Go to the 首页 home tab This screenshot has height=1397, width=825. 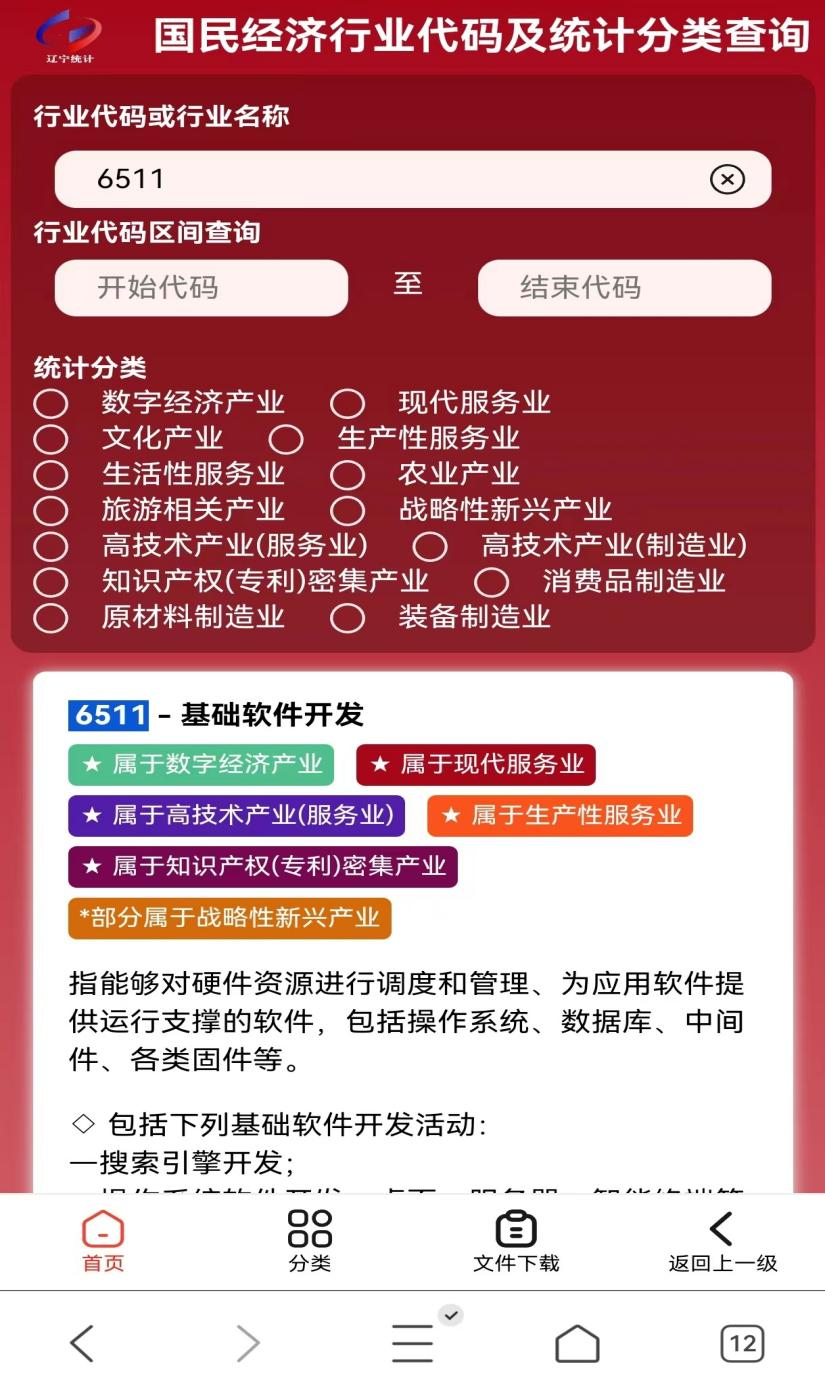103,1241
